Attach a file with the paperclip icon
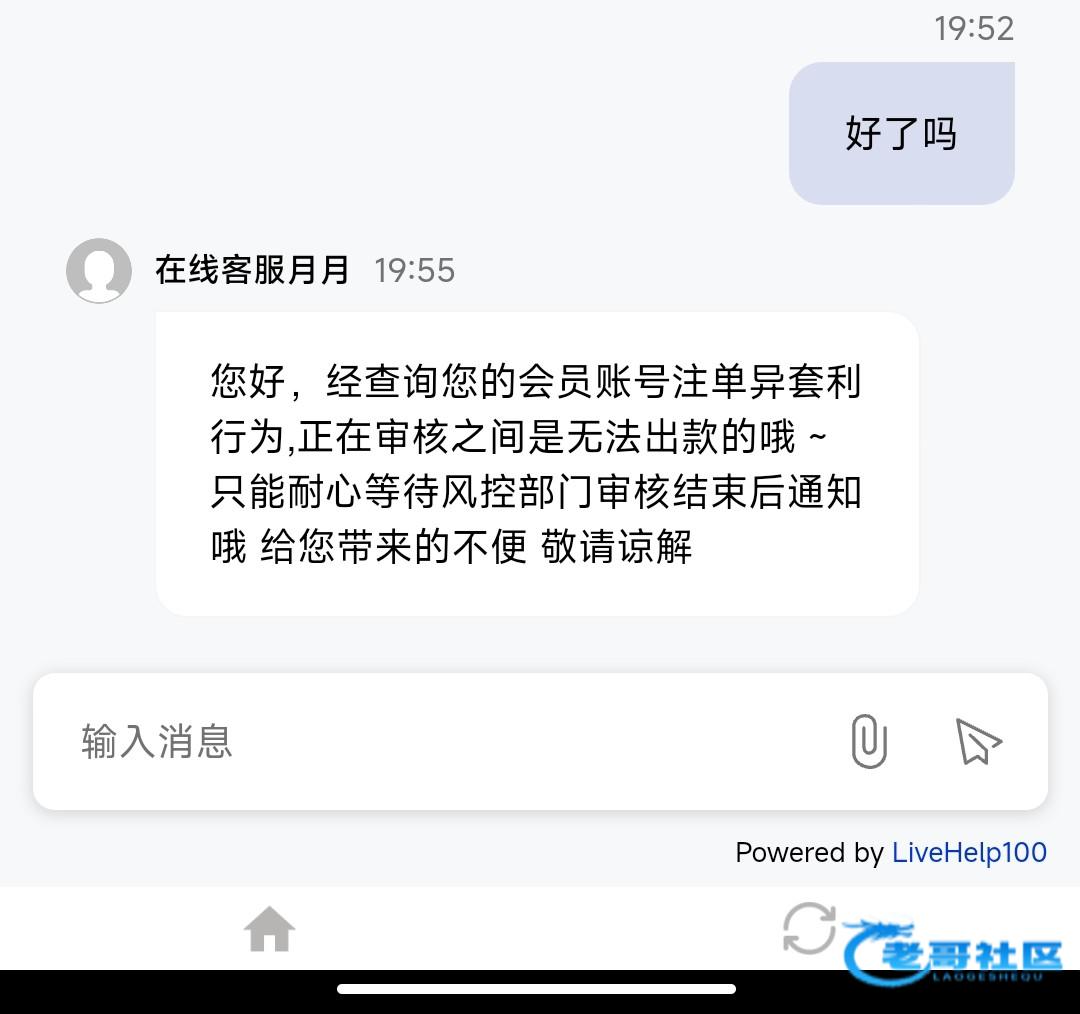1080x1014 pixels. click(869, 741)
